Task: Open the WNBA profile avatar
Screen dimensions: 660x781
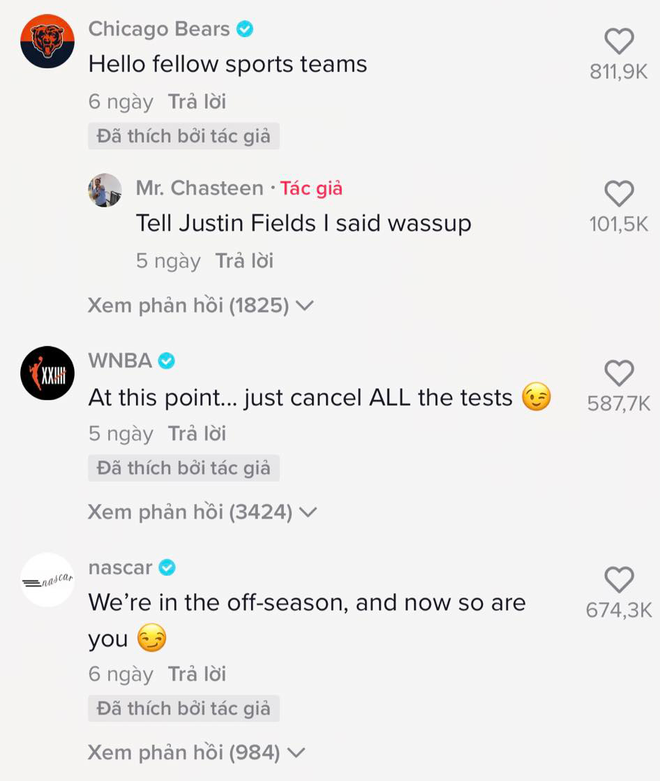Action: (x=47, y=373)
